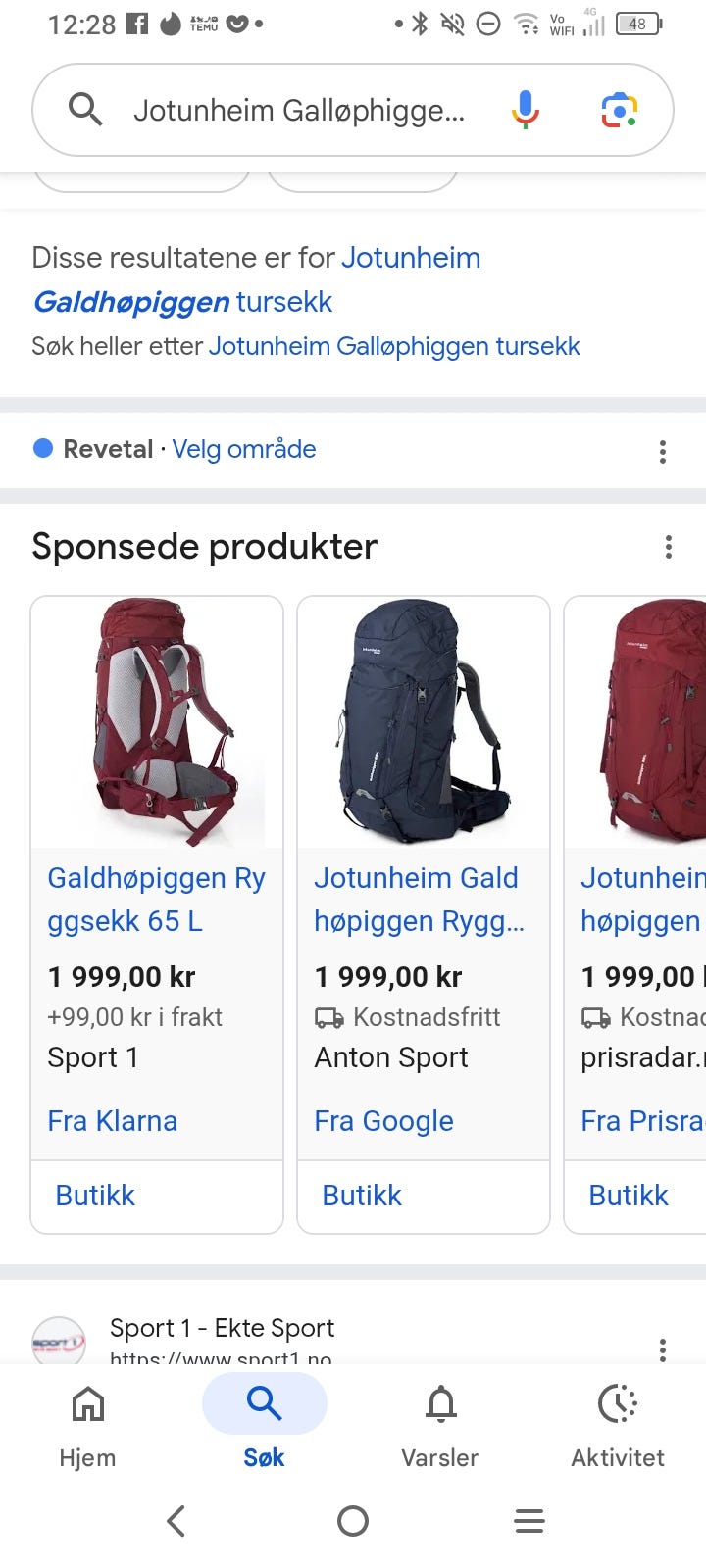Search instead for Jotunheim Galløphiggen tursekk
This screenshot has width=706, height=1568.
(394, 346)
